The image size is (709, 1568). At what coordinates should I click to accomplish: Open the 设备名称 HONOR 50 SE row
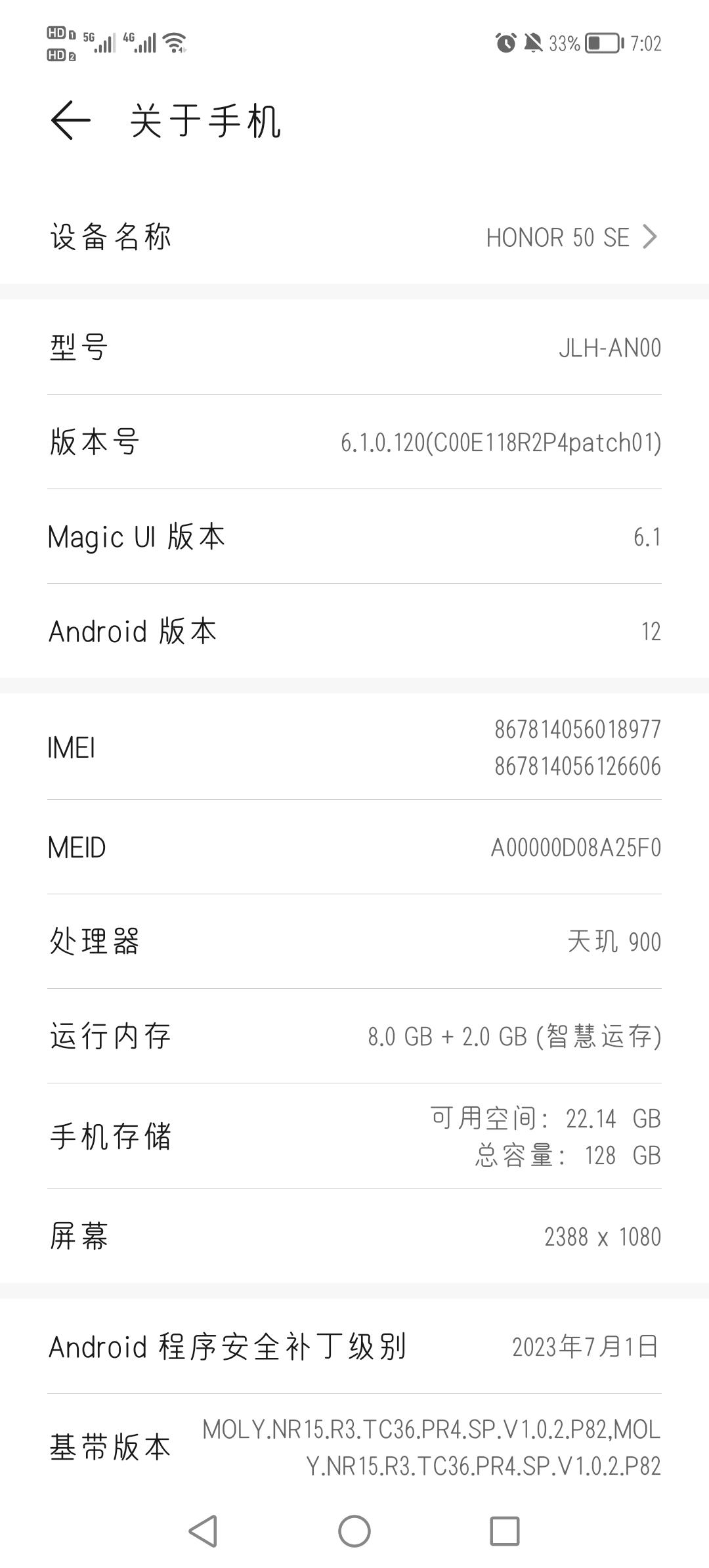(x=354, y=237)
